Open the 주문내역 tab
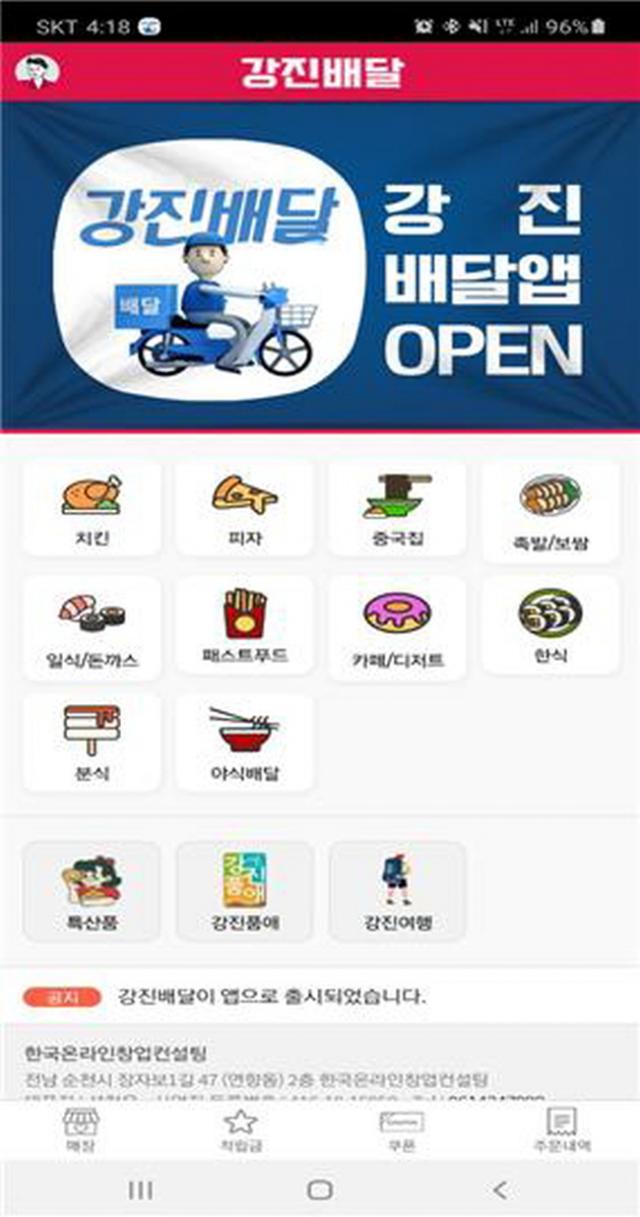Image resolution: width=640 pixels, height=1217 pixels. coord(562,1131)
